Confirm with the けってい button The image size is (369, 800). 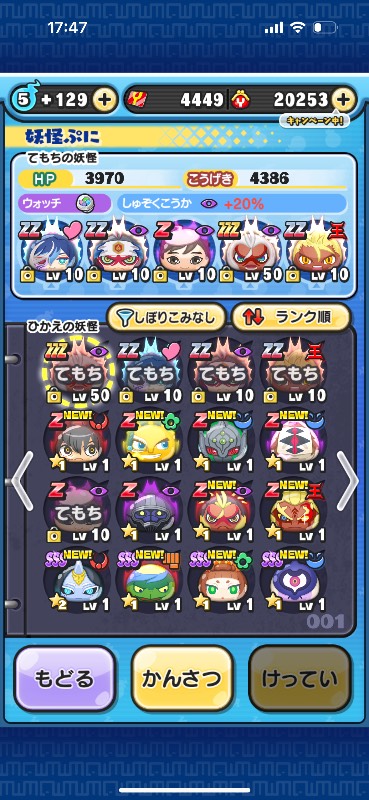point(300,678)
